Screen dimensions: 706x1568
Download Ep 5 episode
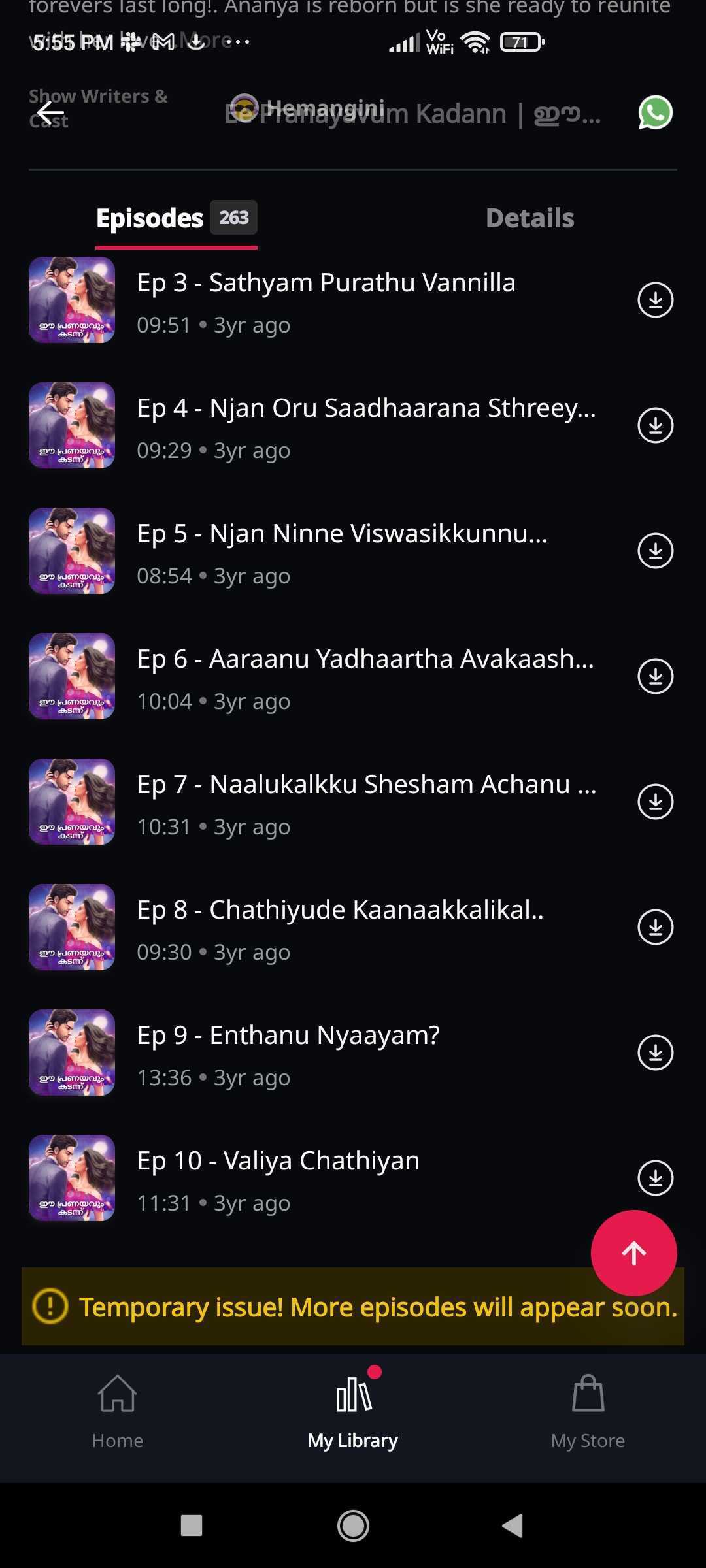coord(655,551)
